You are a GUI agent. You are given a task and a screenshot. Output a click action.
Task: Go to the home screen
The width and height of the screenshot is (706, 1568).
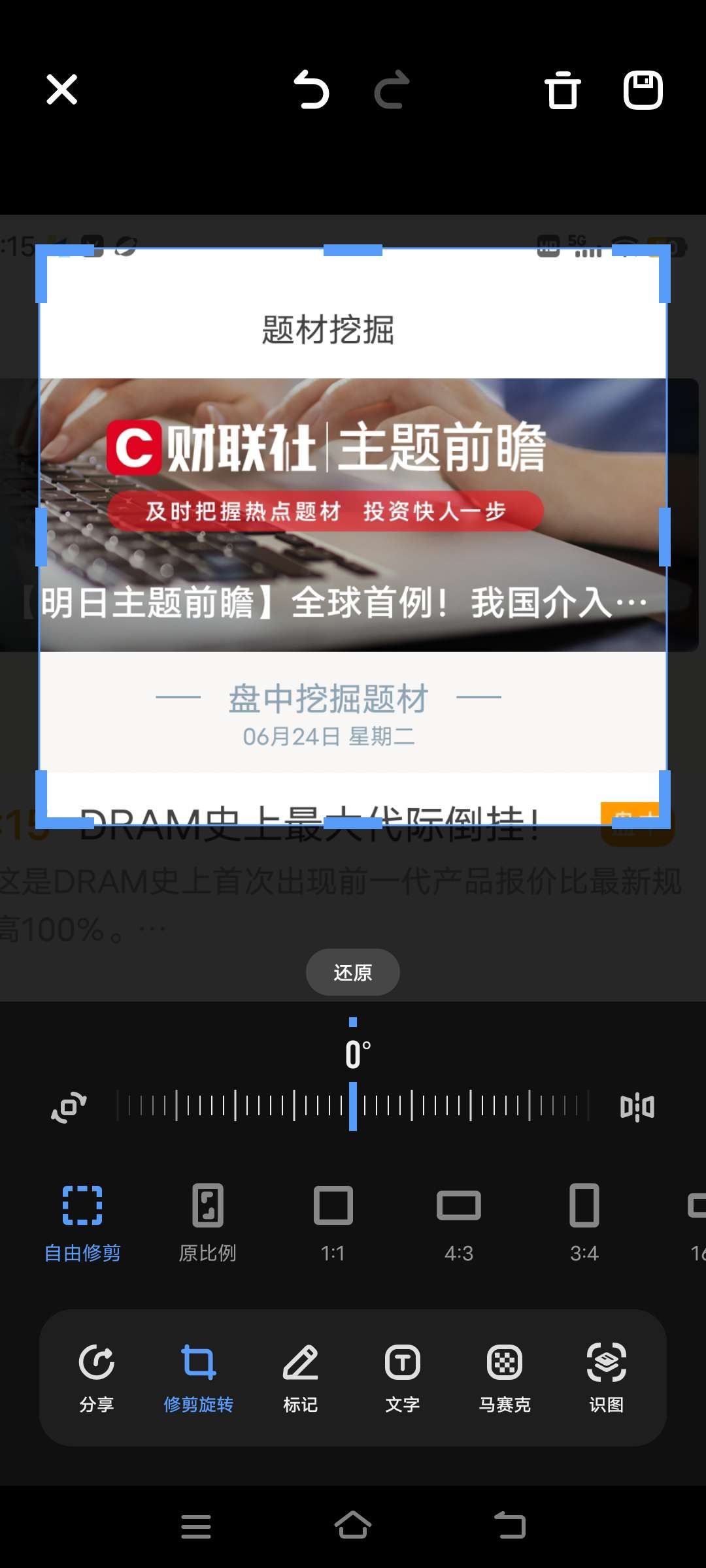pos(353,1526)
